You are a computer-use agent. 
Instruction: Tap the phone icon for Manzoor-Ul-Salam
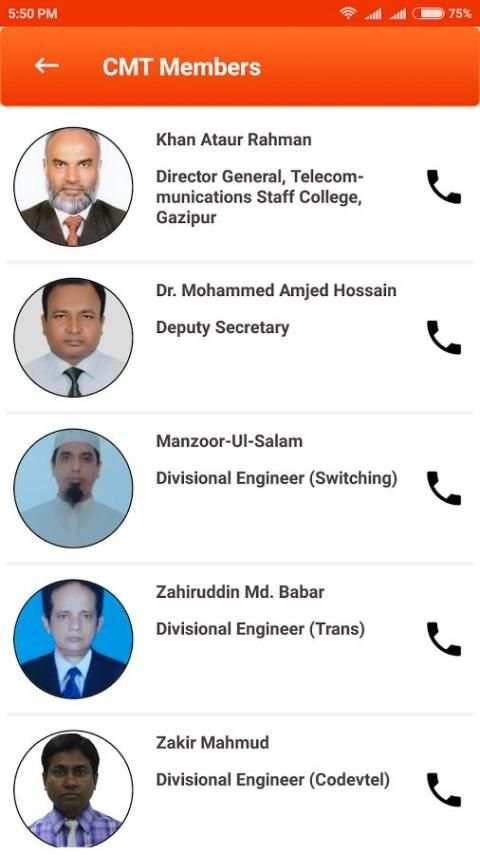(444, 489)
